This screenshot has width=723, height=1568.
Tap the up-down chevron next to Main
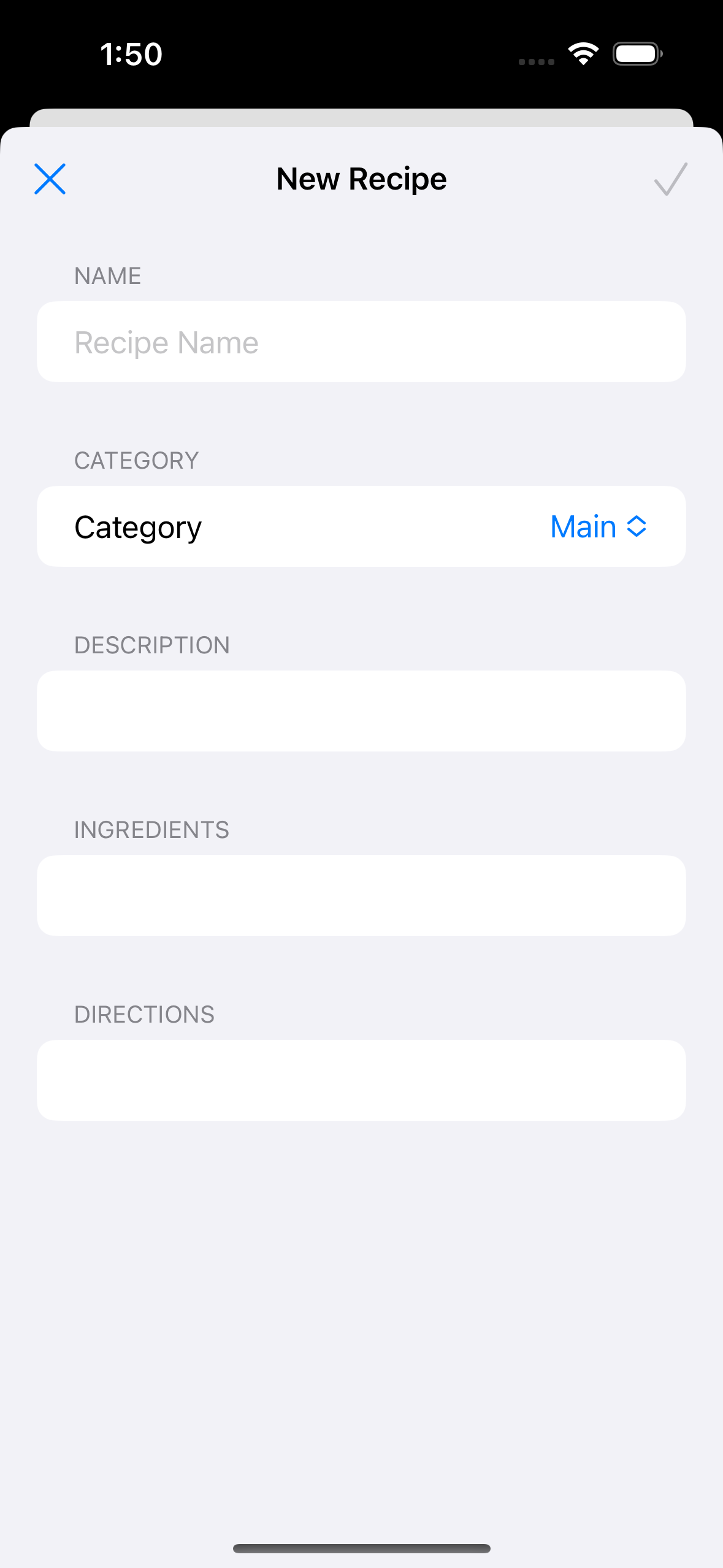click(637, 526)
